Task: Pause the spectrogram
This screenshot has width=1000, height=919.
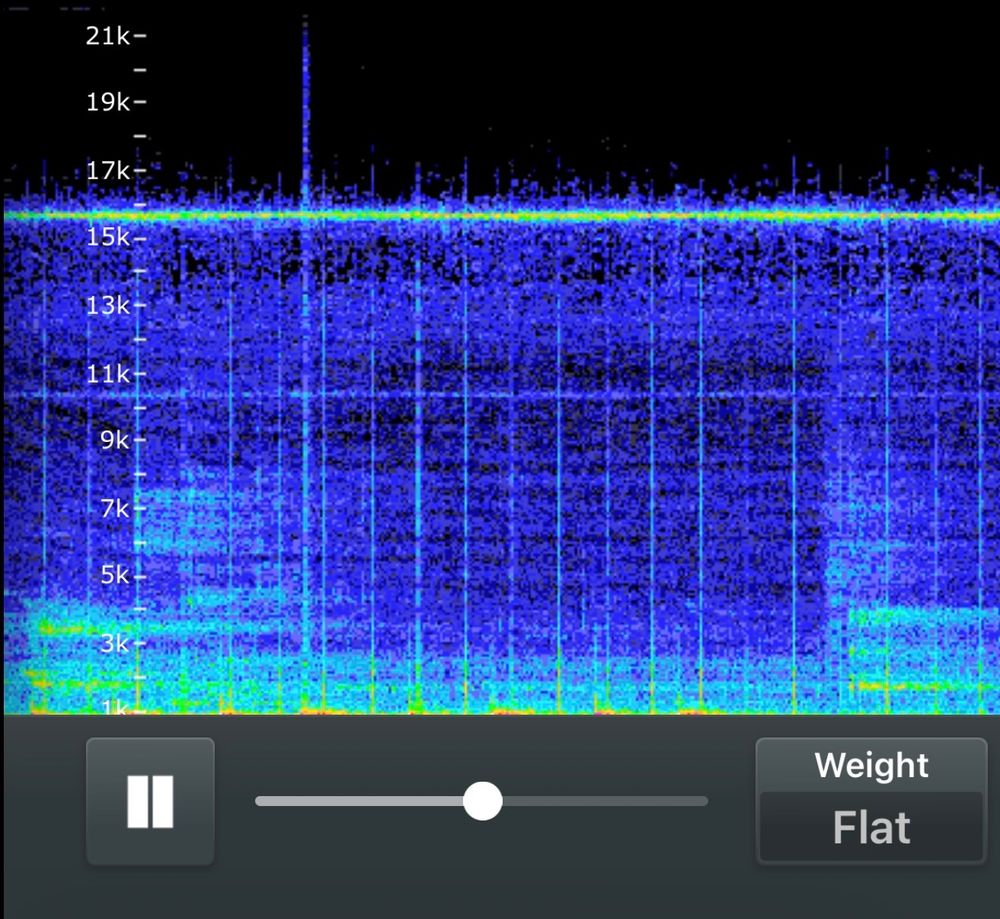Action: click(150, 801)
